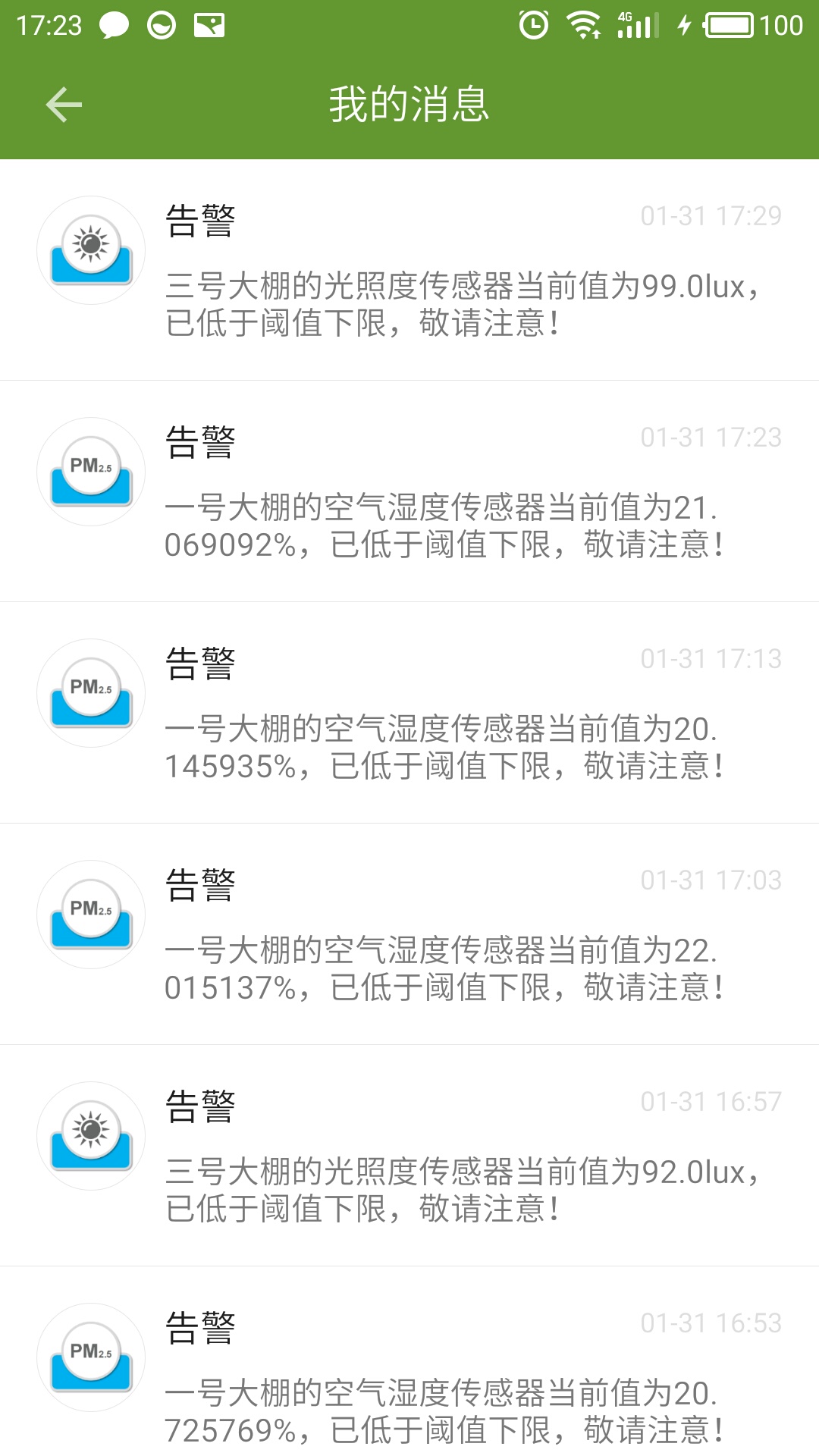Go back from 我的消息
This screenshot has width=819, height=1456.
64,105
